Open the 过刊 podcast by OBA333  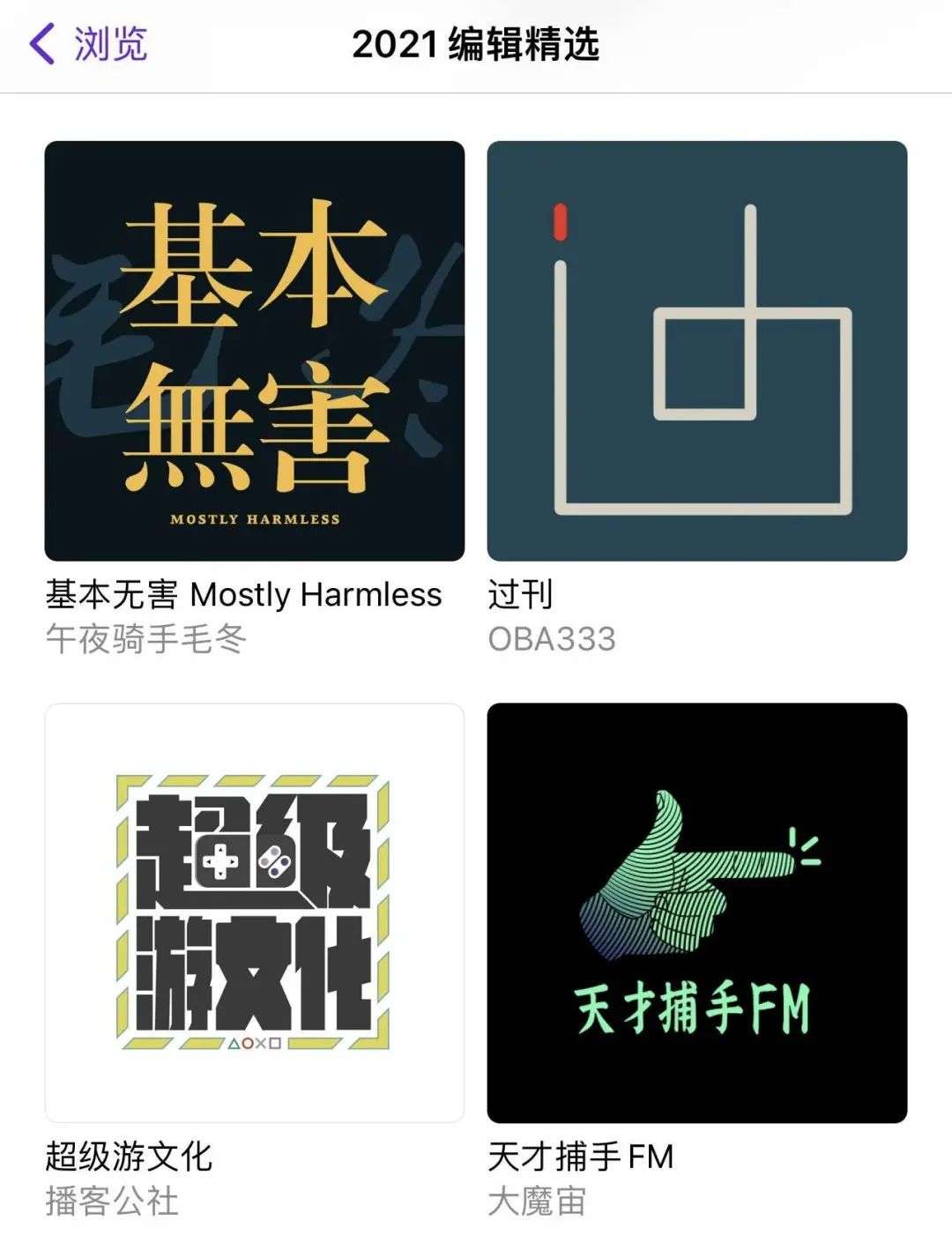point(696,351)
